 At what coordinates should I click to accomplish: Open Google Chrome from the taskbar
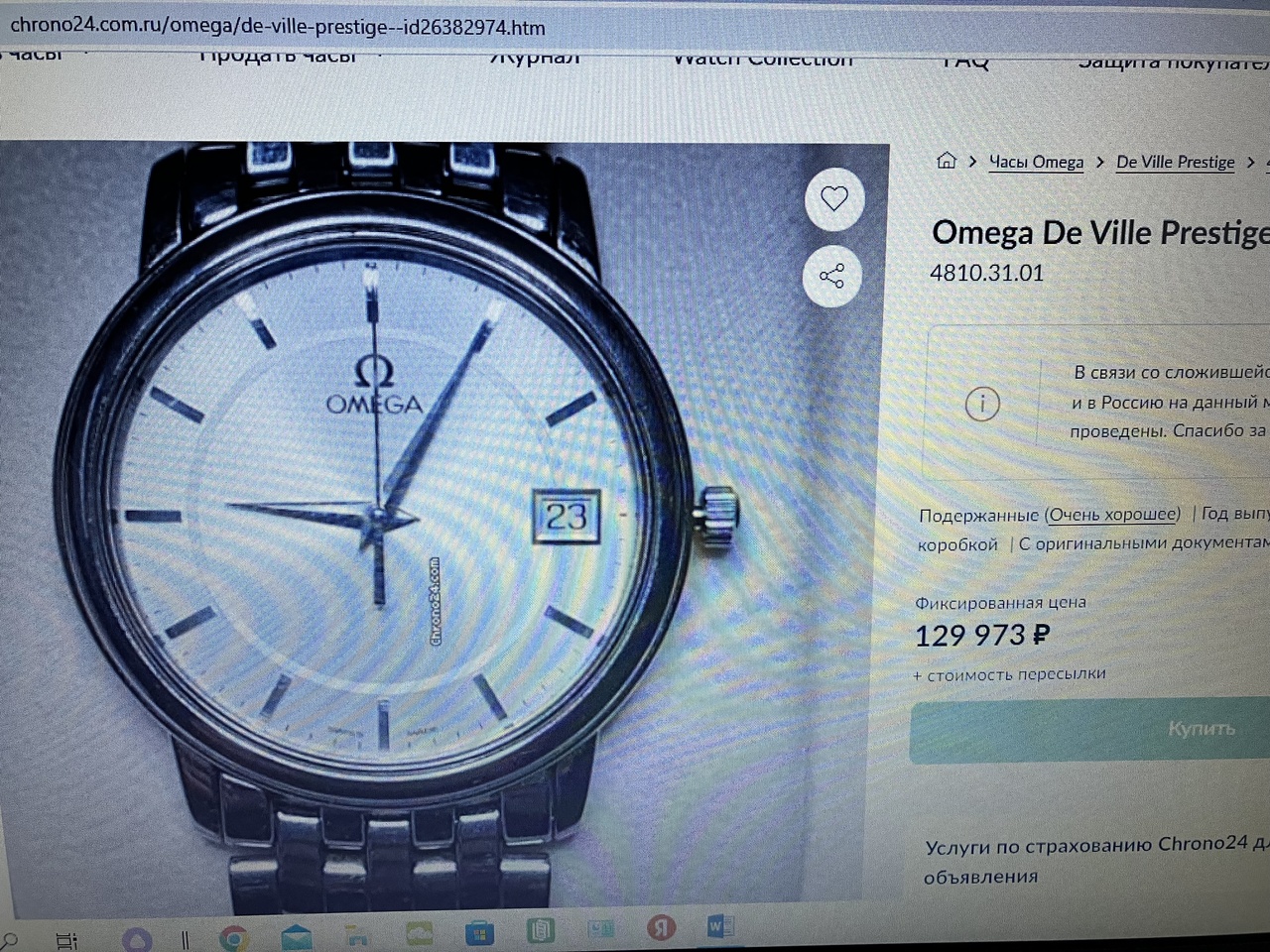(234, 938)
